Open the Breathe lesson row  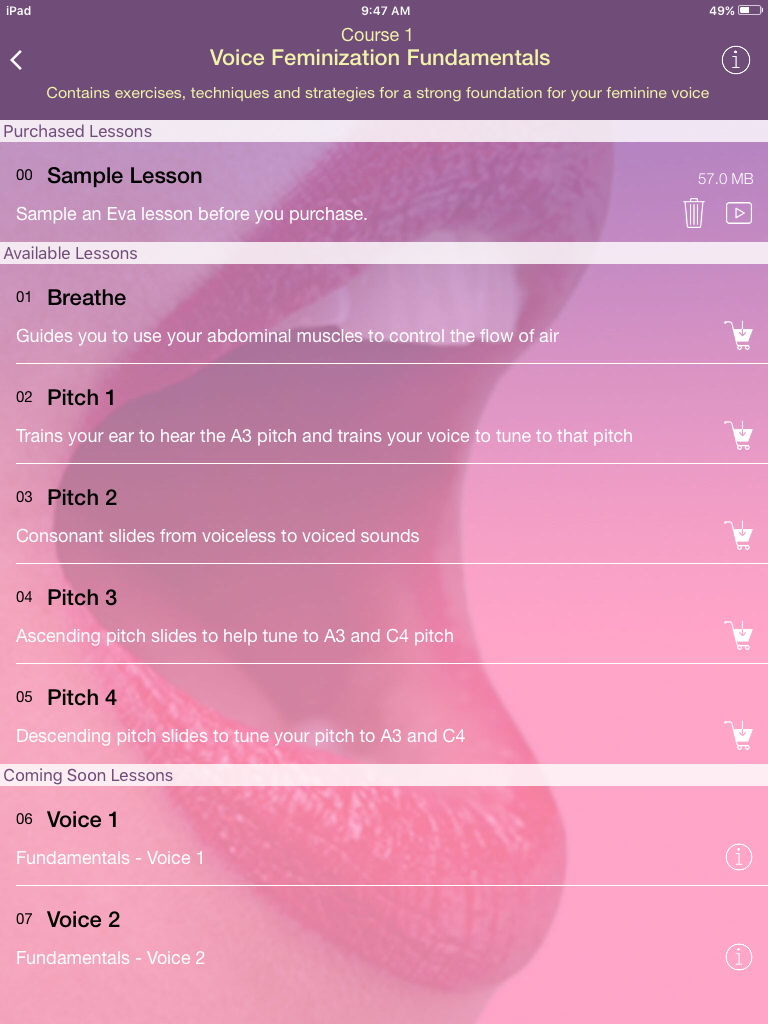pos(384,314)
